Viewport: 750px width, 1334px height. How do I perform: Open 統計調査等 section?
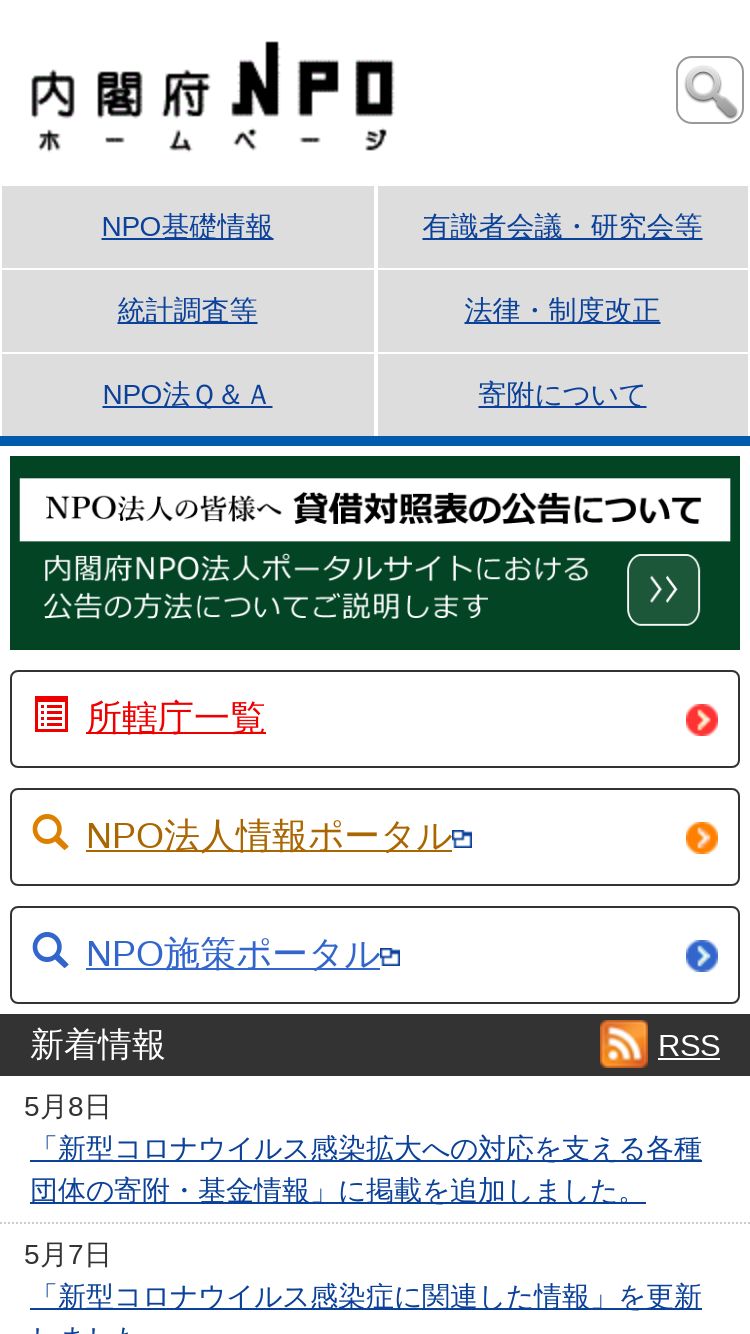click(187, 311)
